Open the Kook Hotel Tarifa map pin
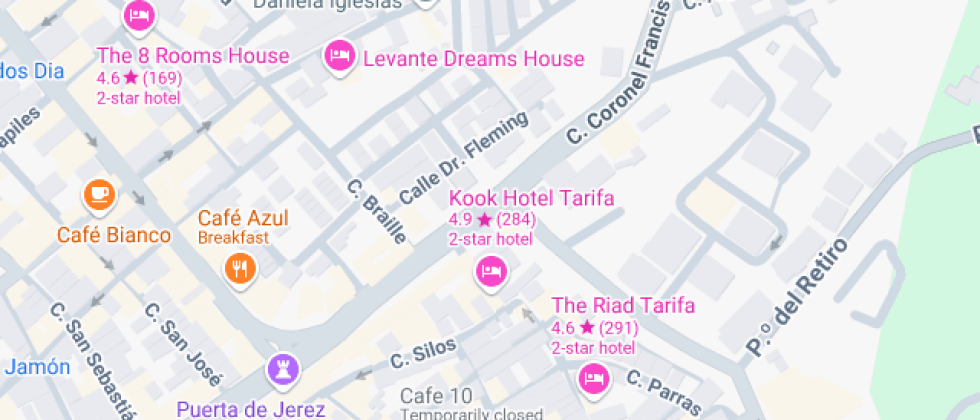 [489, 271]
